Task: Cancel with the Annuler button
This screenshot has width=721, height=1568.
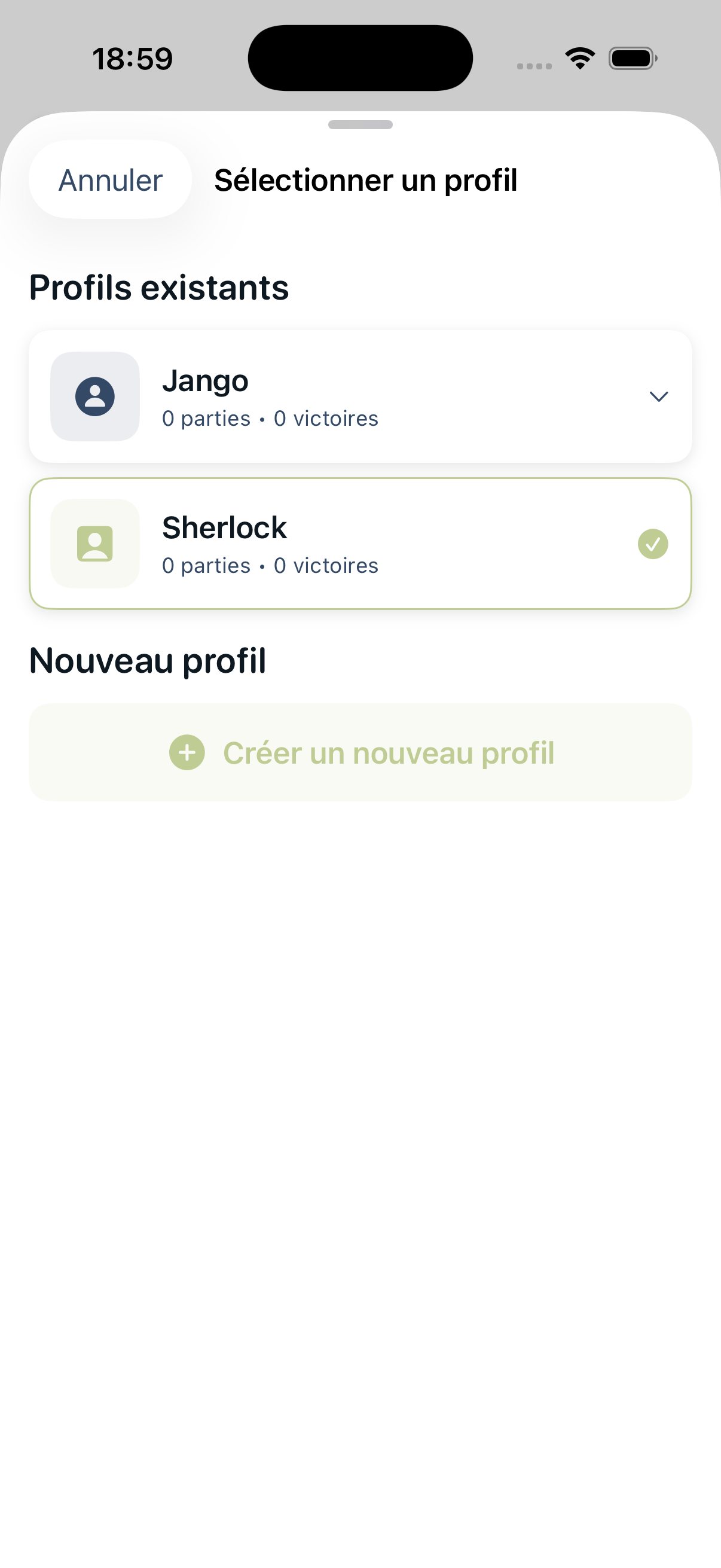Action: click(x=109, y=179)
